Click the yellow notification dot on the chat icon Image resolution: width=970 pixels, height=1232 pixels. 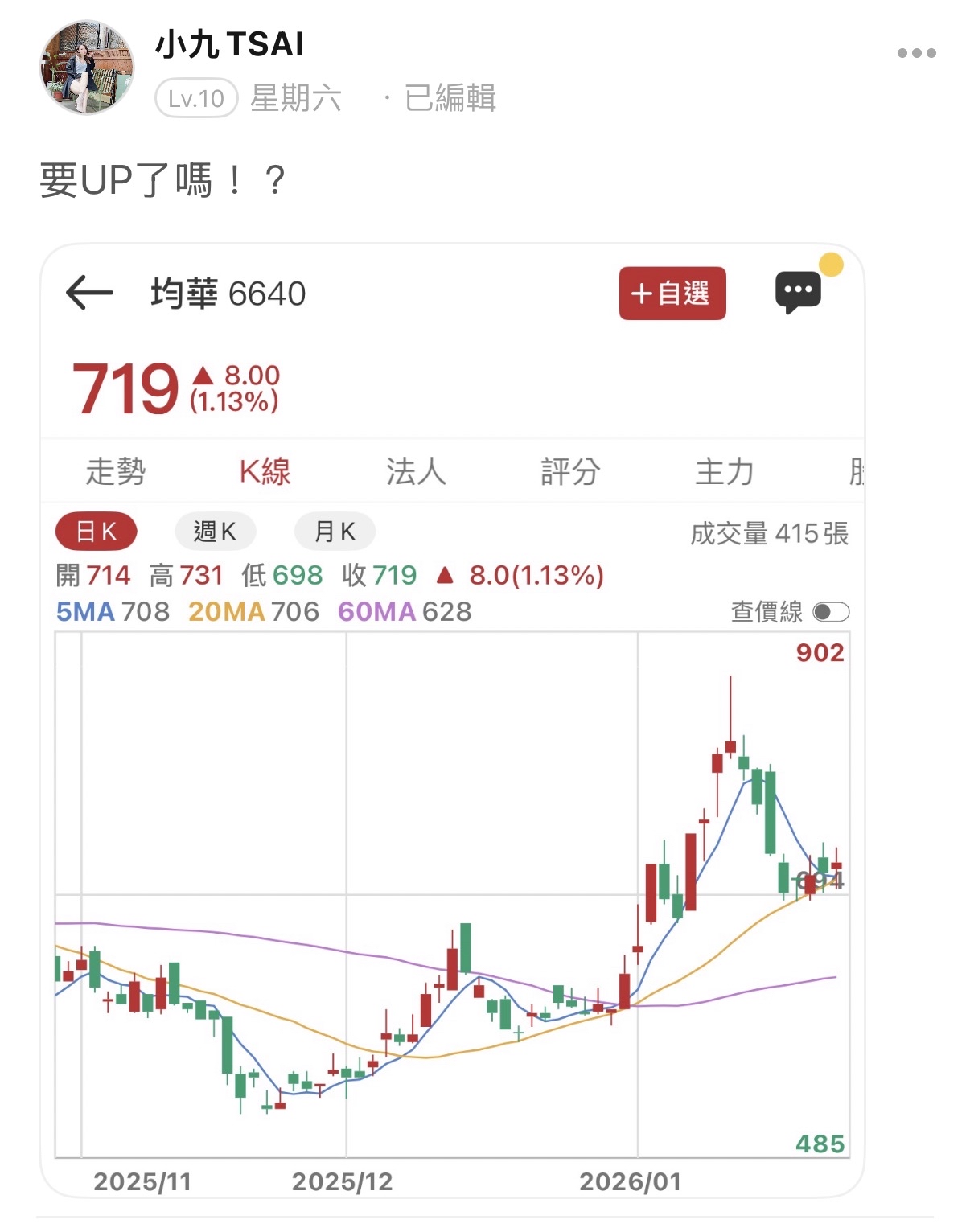coord(829,265)
